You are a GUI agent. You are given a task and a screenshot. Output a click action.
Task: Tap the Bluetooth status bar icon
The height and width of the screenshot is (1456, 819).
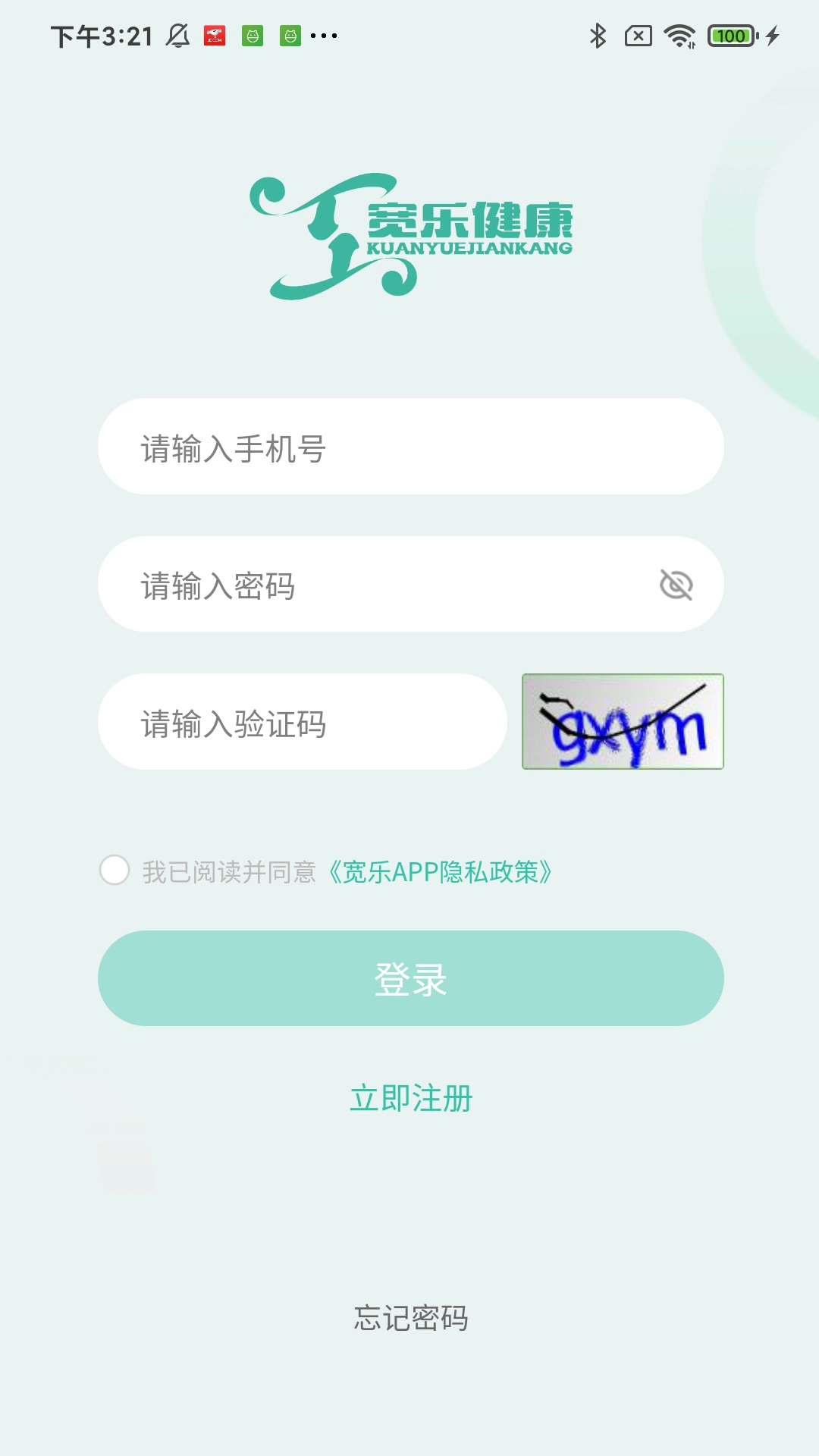(x=598, y=34)
